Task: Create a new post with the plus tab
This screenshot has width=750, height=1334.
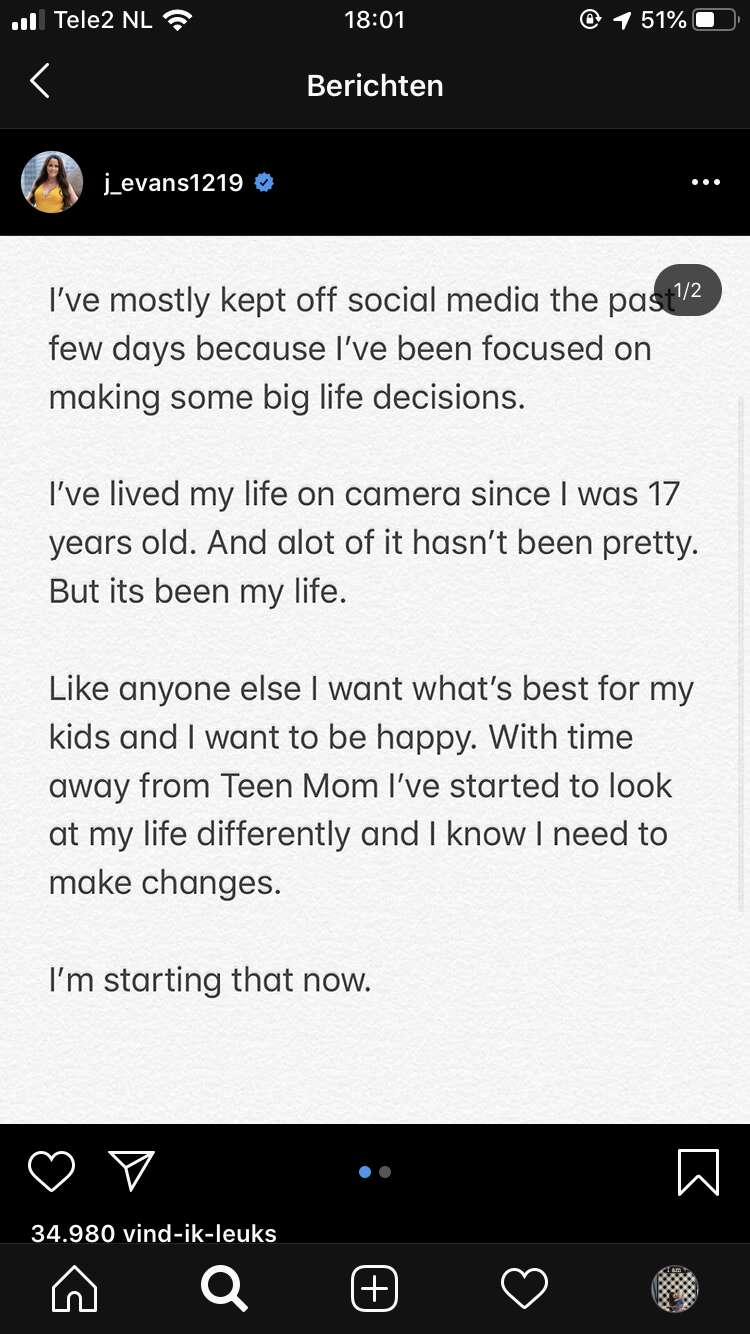Action: (x=375, y=1289)
